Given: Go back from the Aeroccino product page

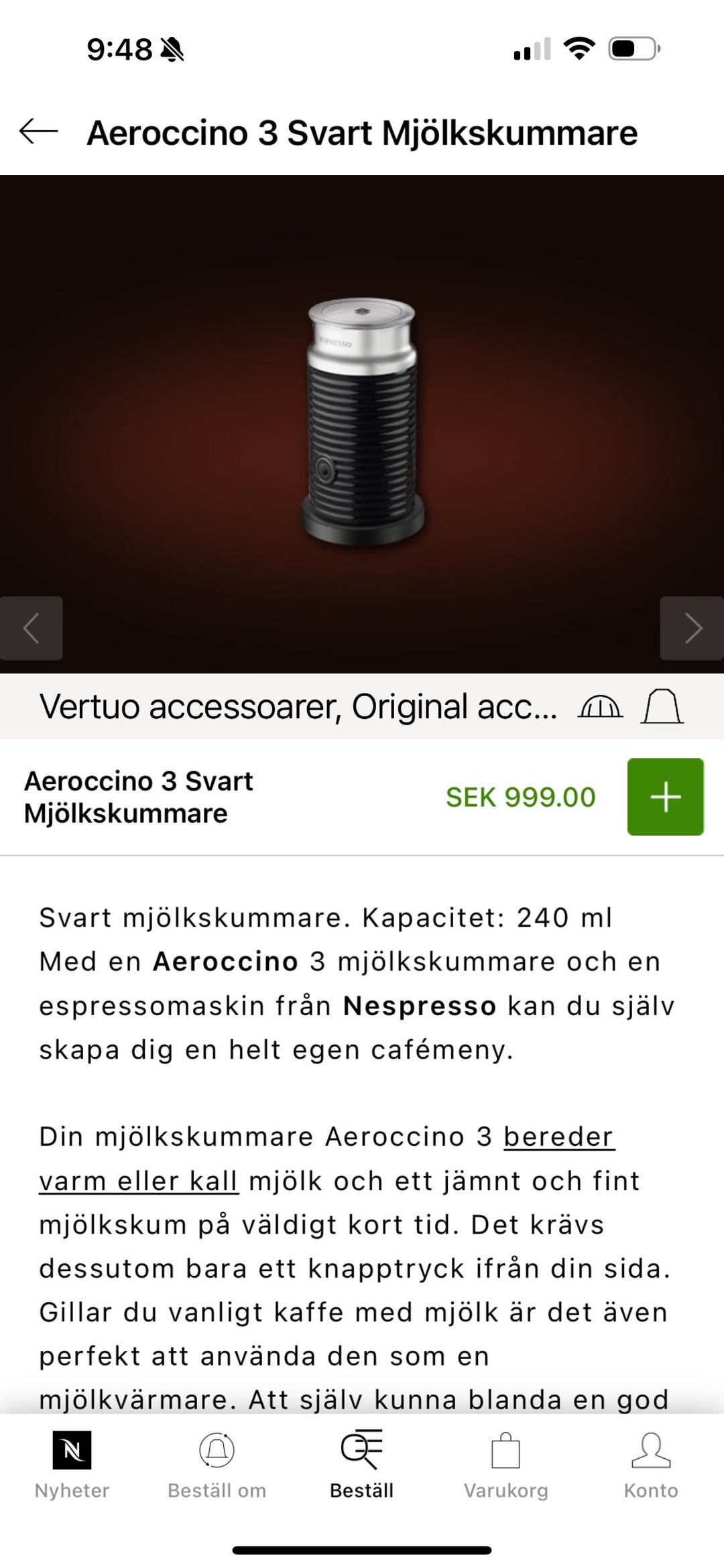Looking at the screenshot, I should [38, 131].
